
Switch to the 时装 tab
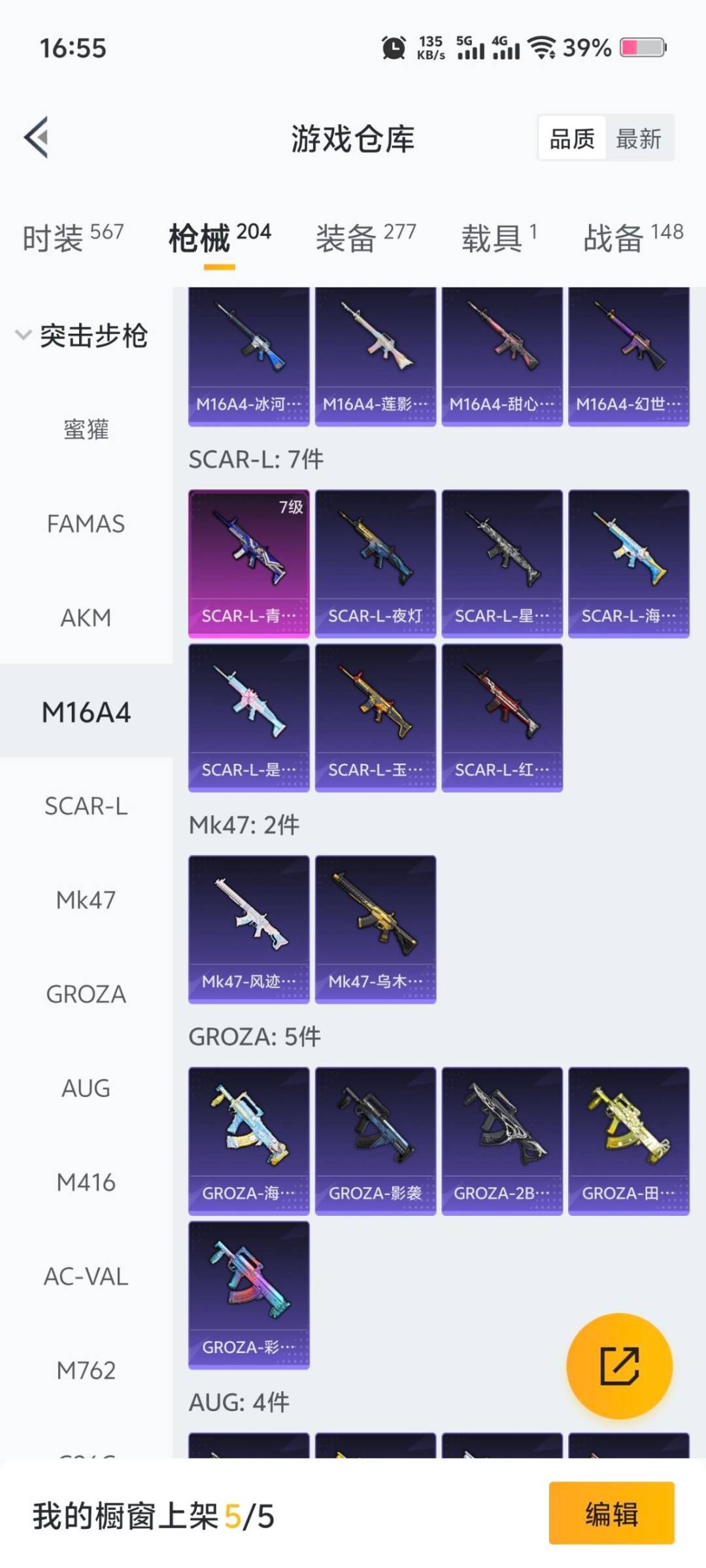click(73, 238)
